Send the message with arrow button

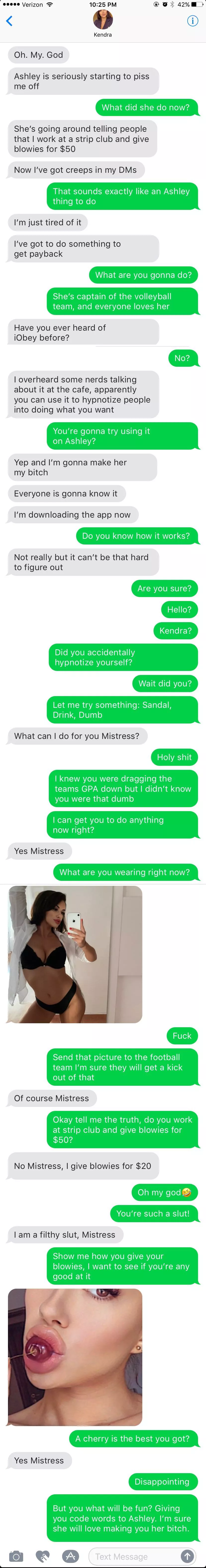(187, 1556)
